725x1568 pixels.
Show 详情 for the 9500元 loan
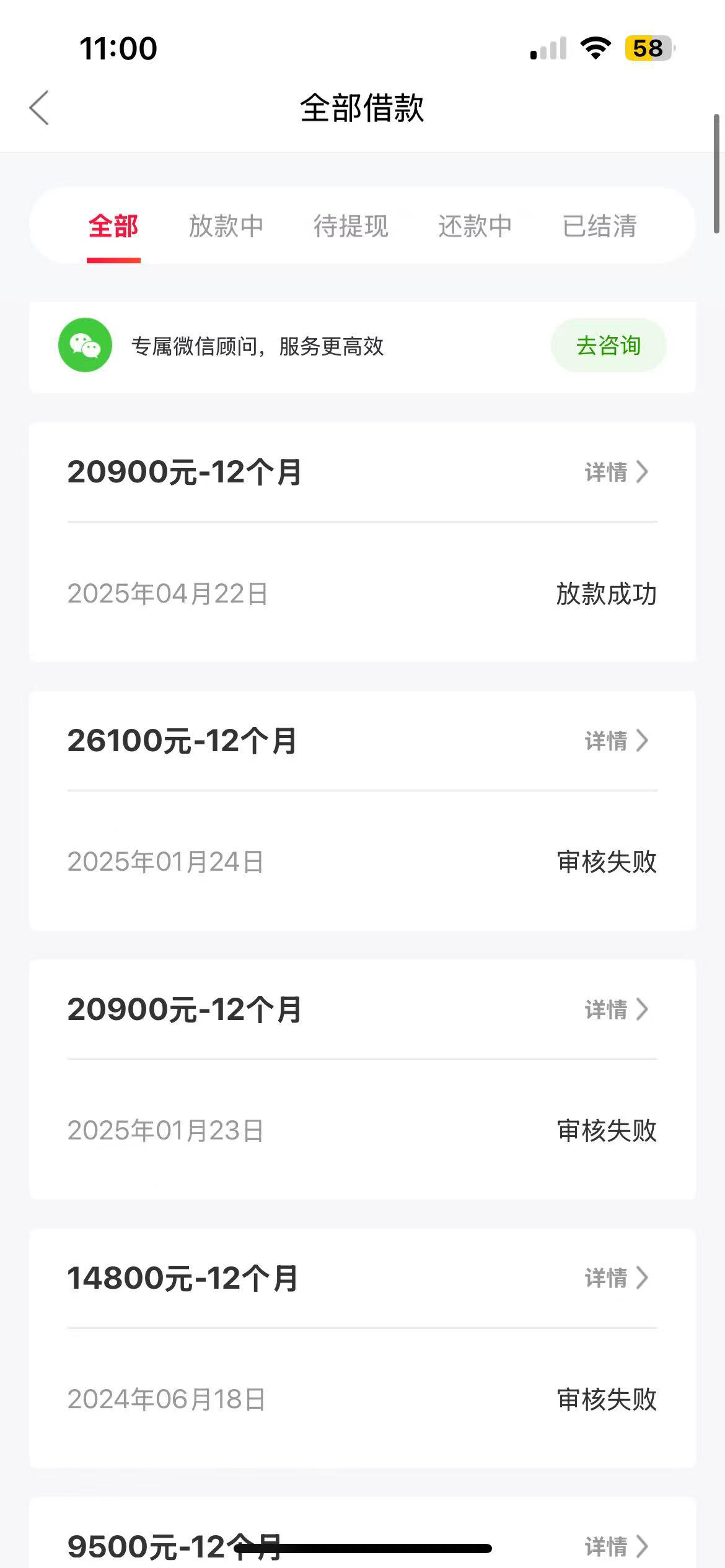617,1546
